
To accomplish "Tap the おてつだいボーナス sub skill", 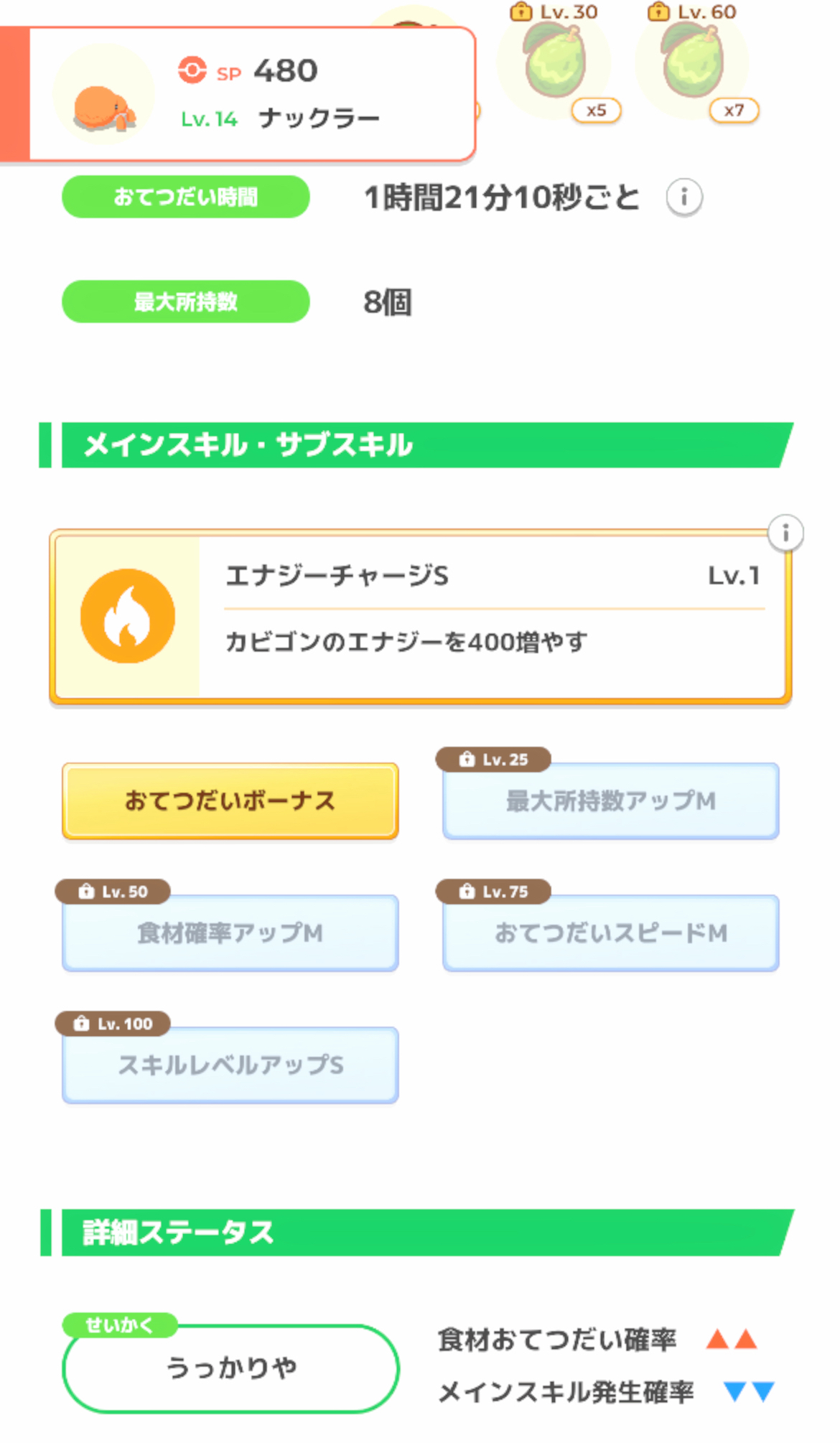I will [230, 800].
